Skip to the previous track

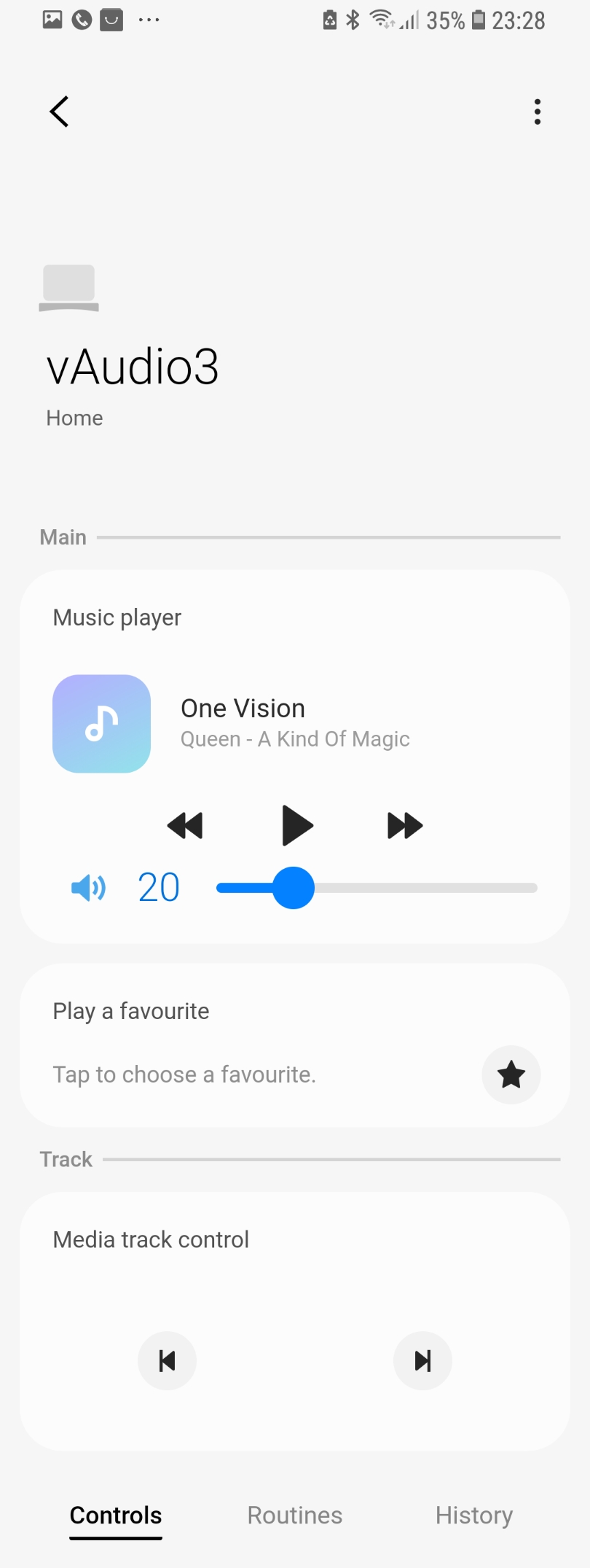(168, 1361)
